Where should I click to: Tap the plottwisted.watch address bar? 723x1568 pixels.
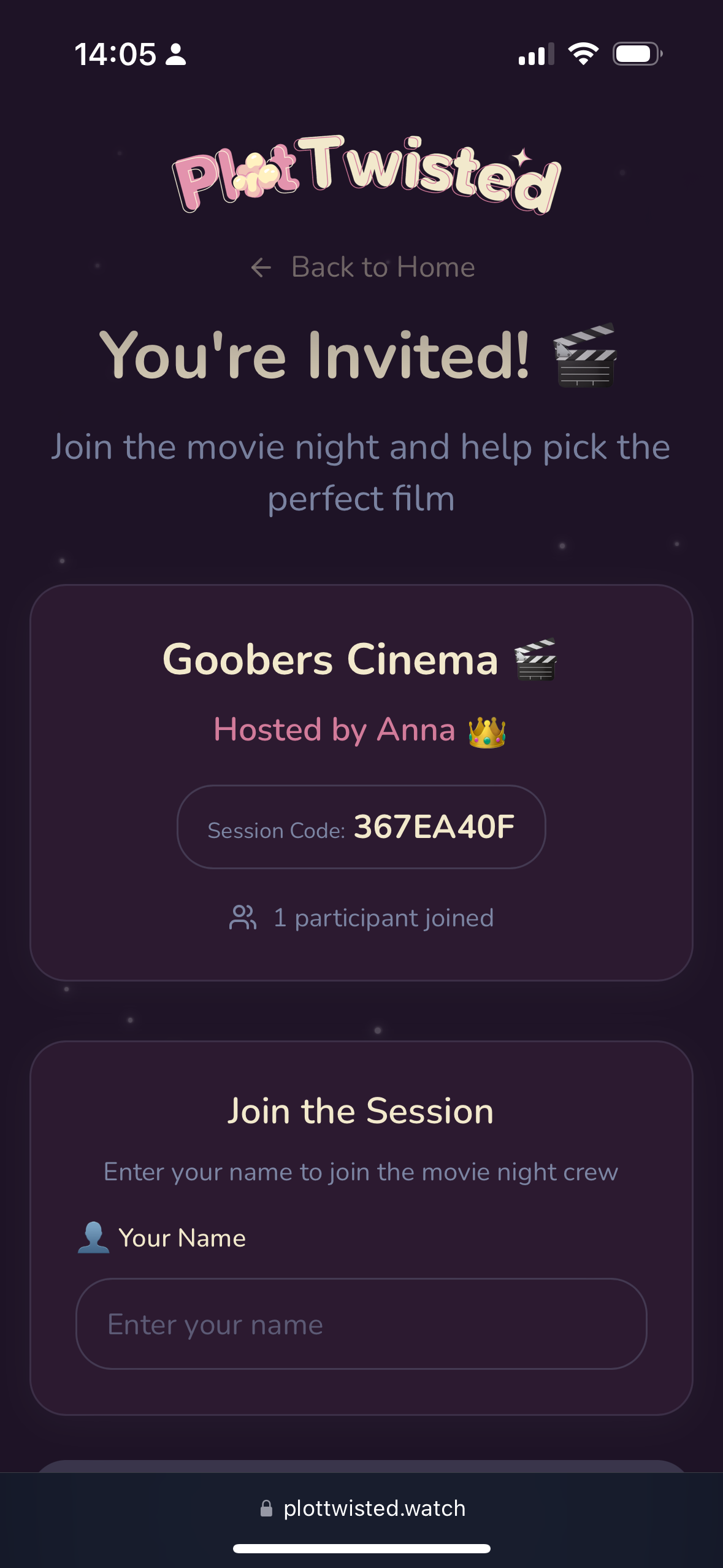[362, 1508]
